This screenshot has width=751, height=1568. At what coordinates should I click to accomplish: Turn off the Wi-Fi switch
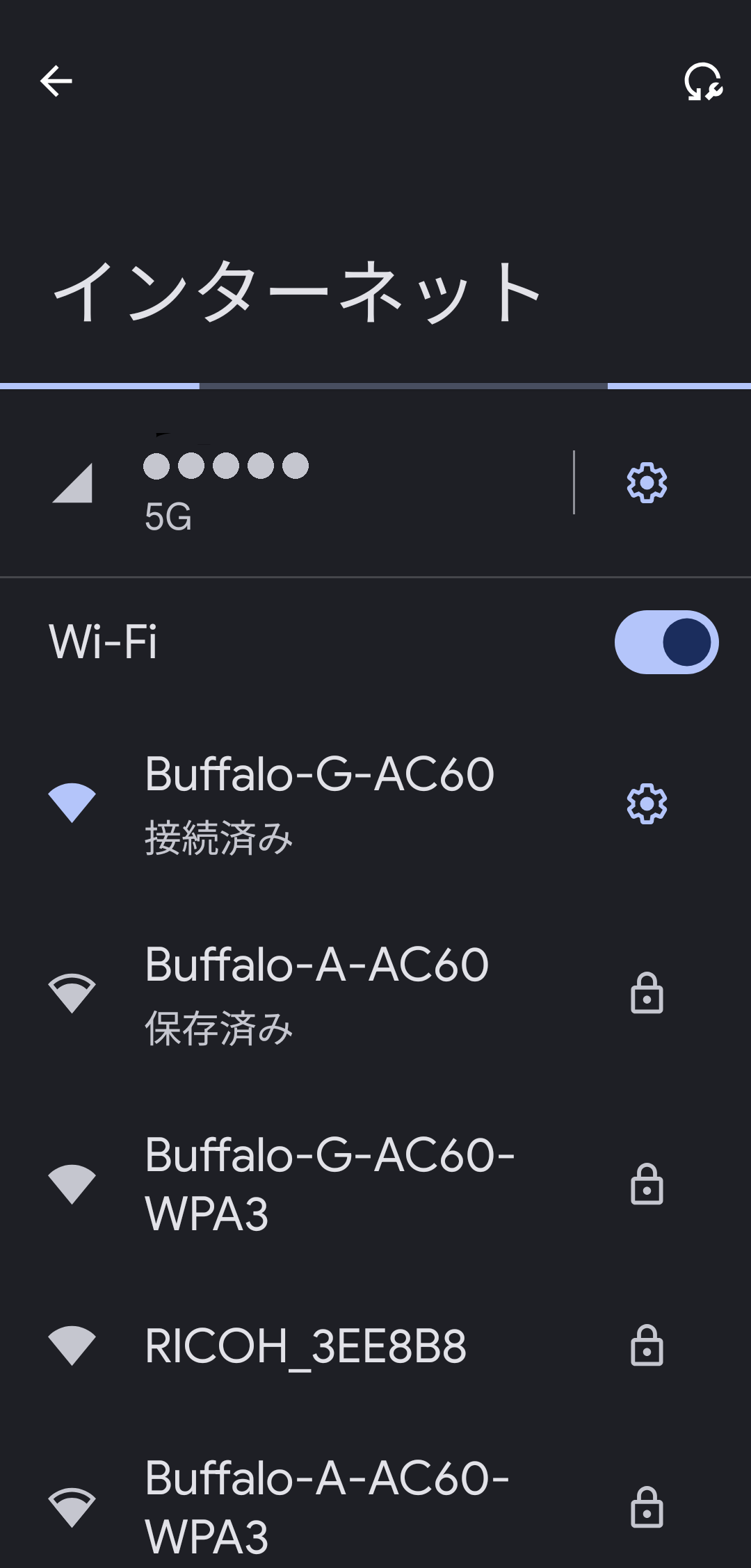coord(666,642)
